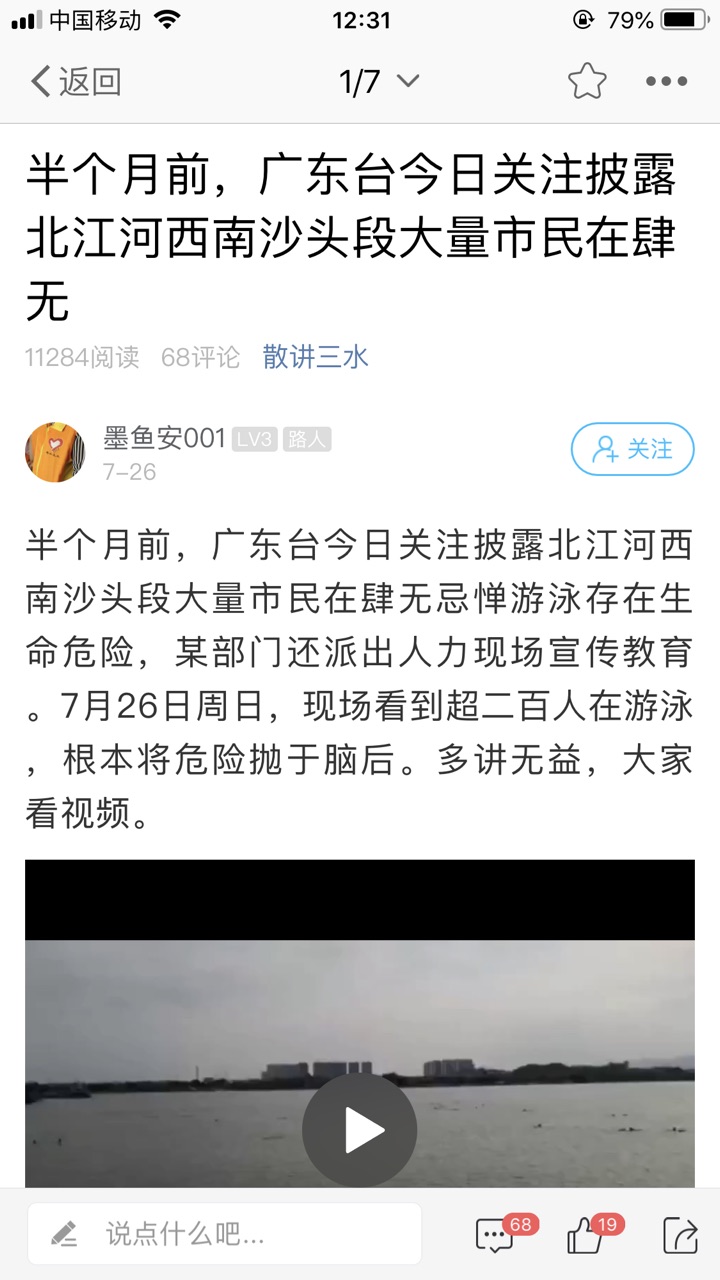The width and height of the screenshot is (720, 1280).
Task: Tap the 说点什么吧 comment field
Action: point(225,1234)
